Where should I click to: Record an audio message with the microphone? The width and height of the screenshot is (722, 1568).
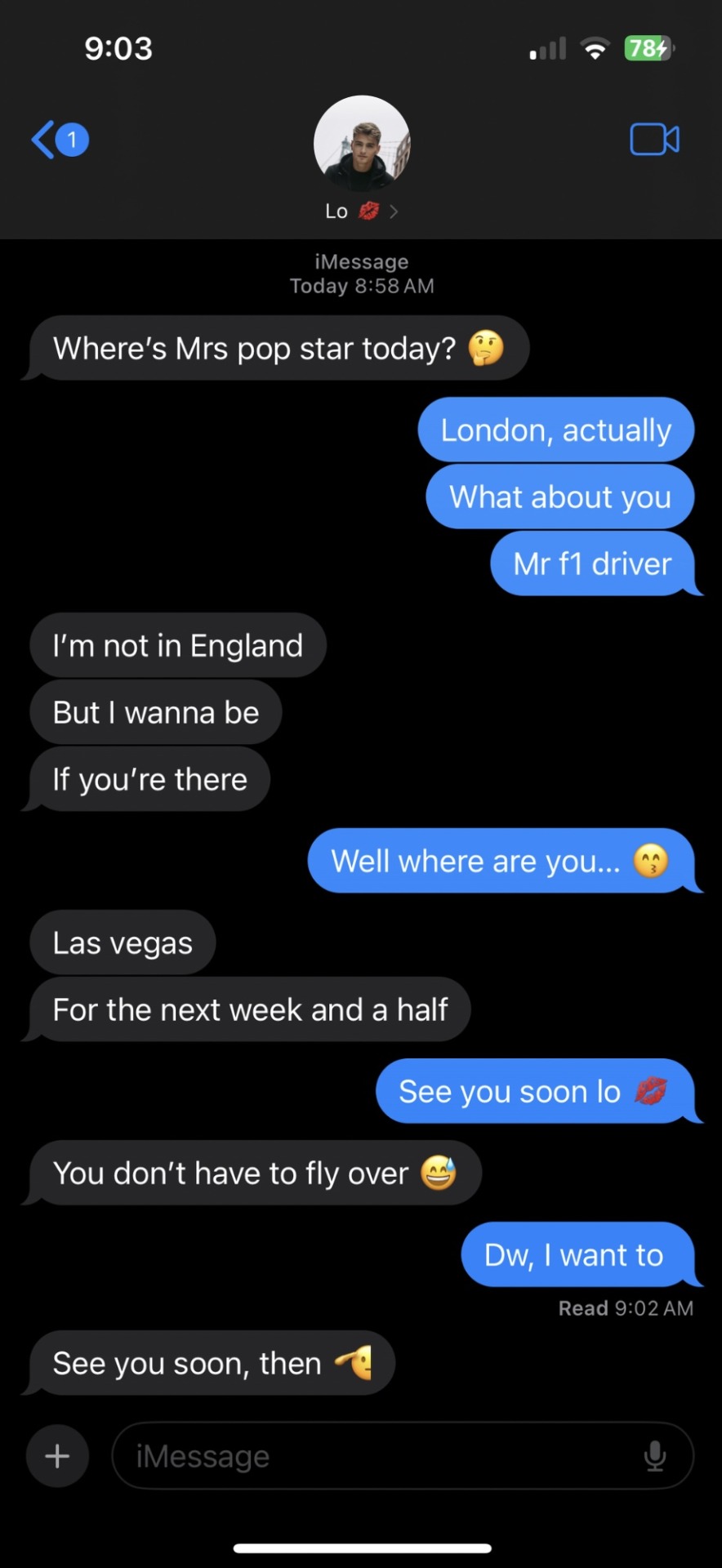tap(655, 1456)
